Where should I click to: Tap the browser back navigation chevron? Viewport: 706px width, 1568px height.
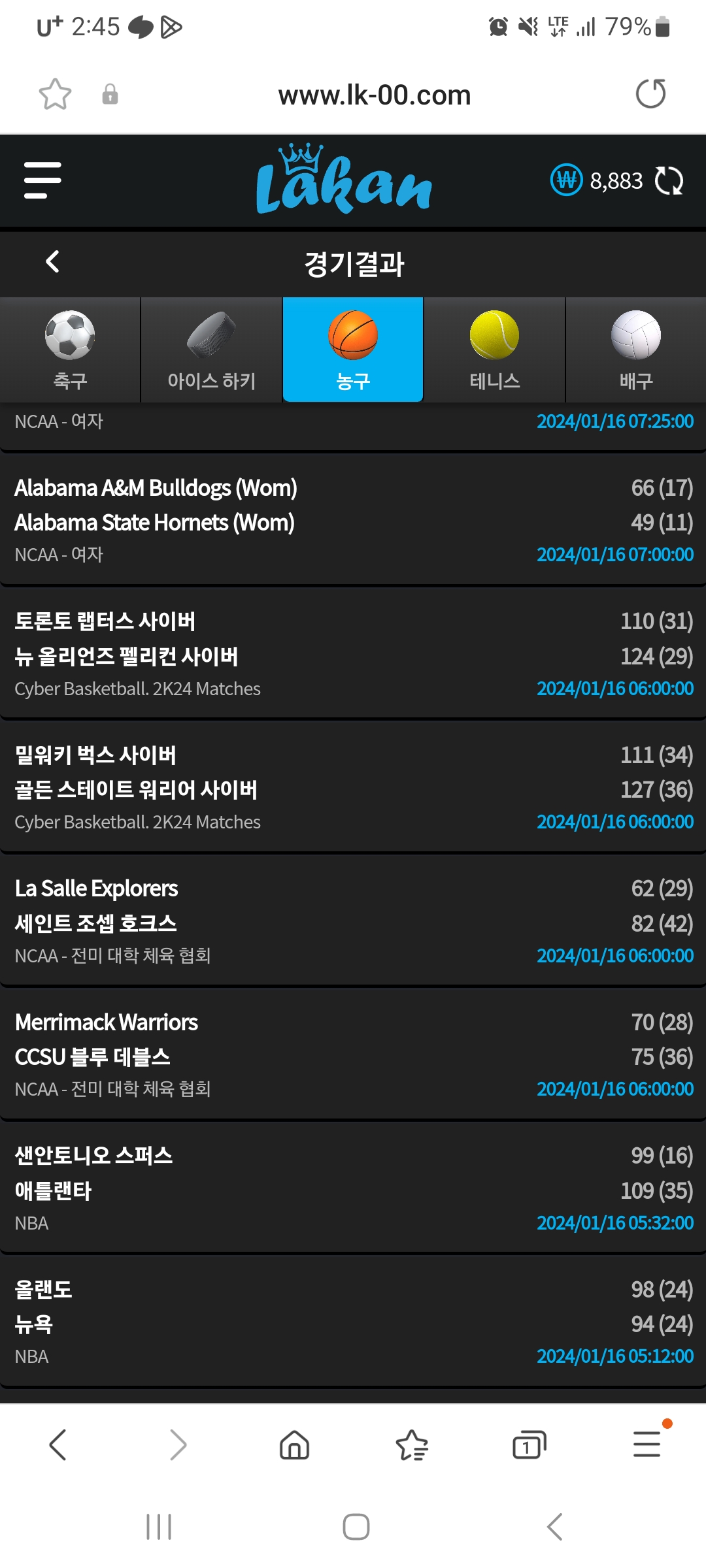click(59, 1445)
